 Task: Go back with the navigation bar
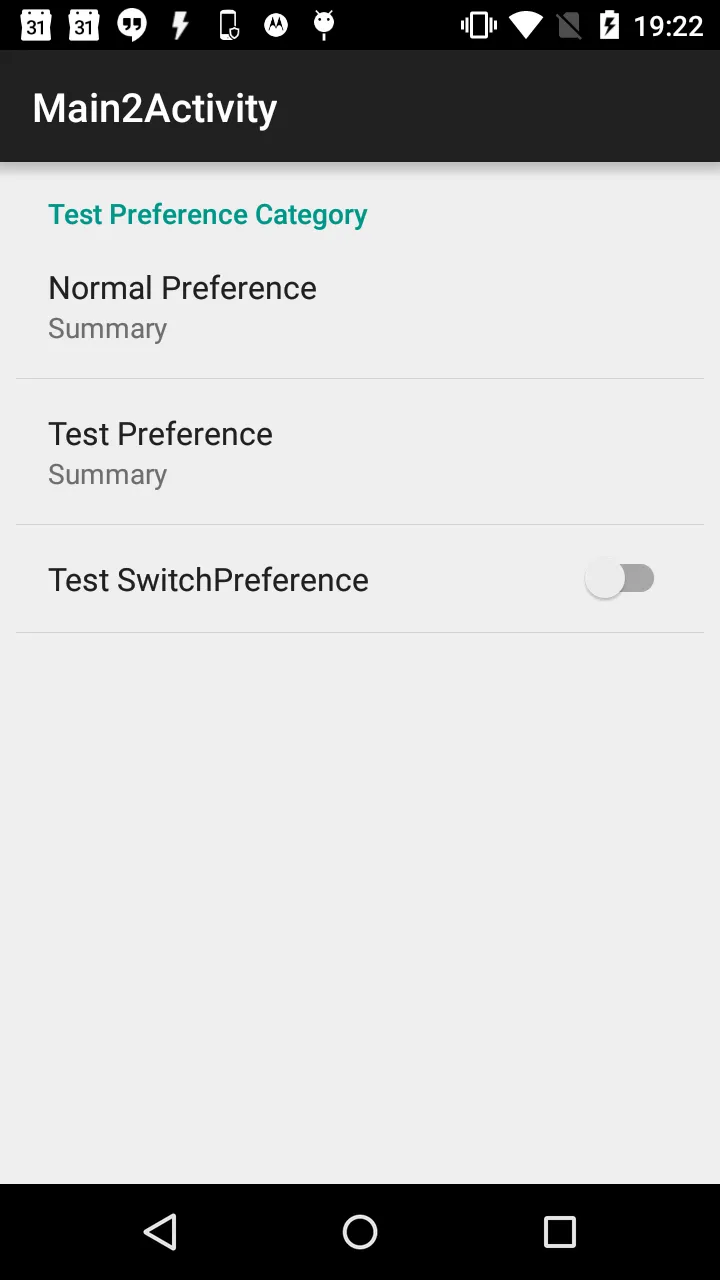[x=160, y=1232]
